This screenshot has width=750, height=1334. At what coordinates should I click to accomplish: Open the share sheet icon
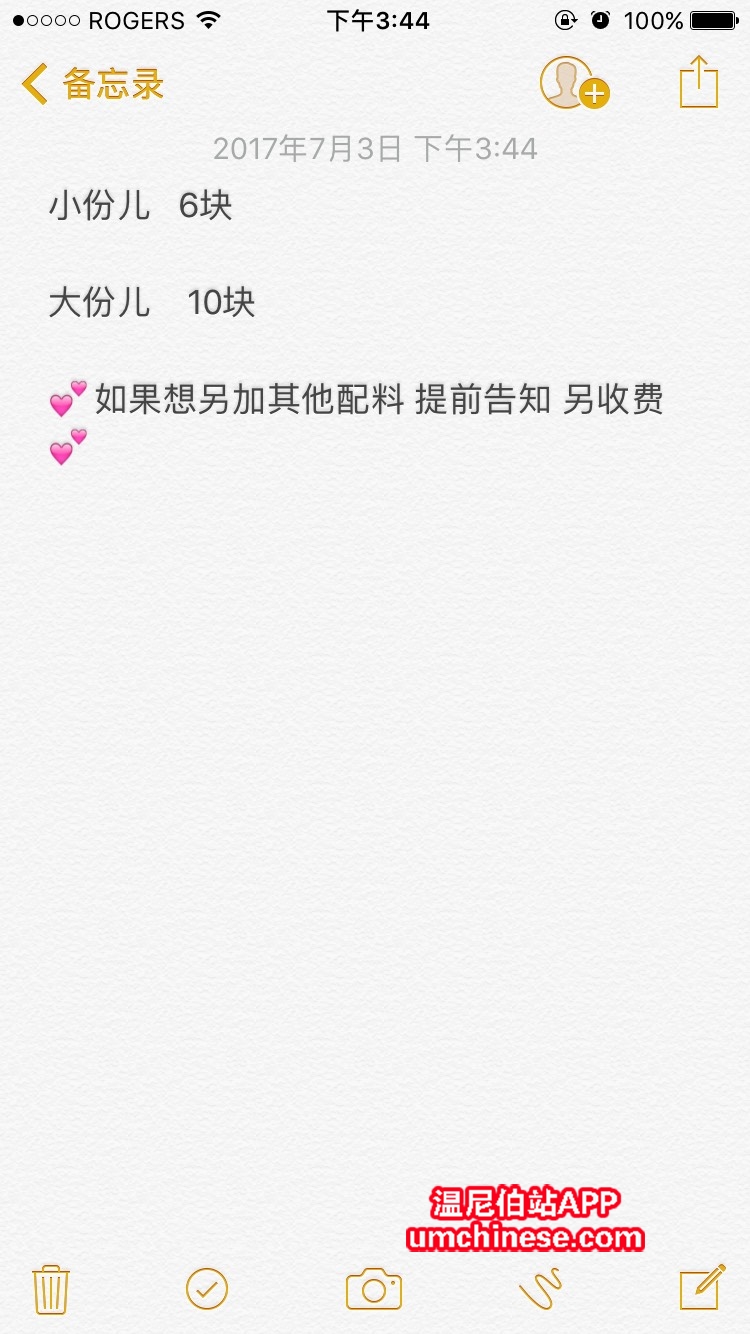click(698, 82)
